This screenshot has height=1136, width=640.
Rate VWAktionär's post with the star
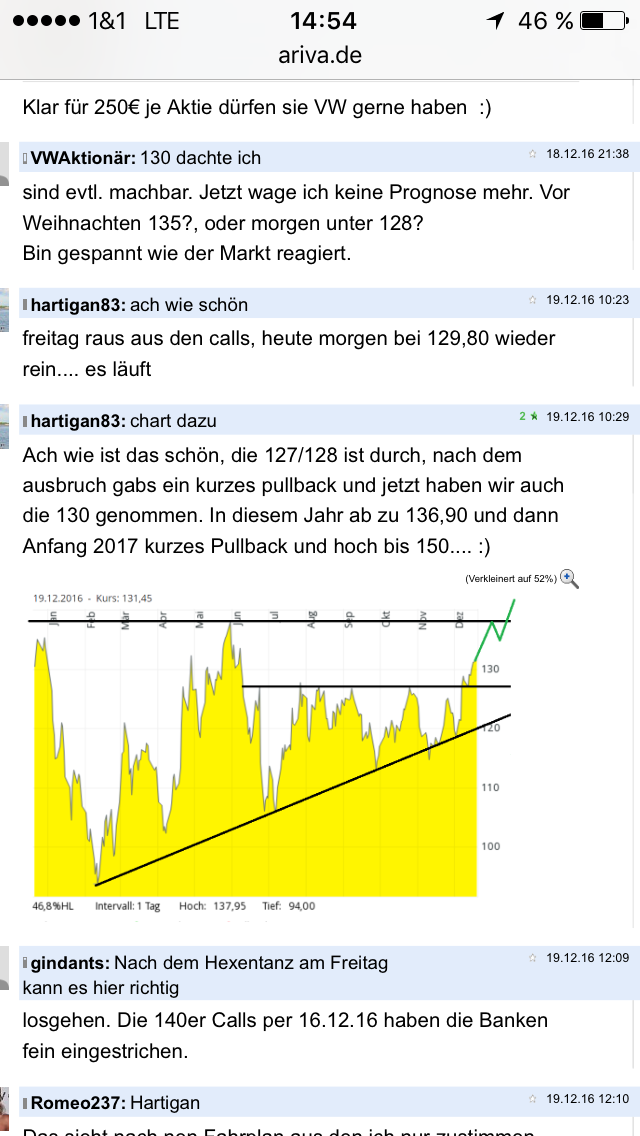[x=532, y=153]
